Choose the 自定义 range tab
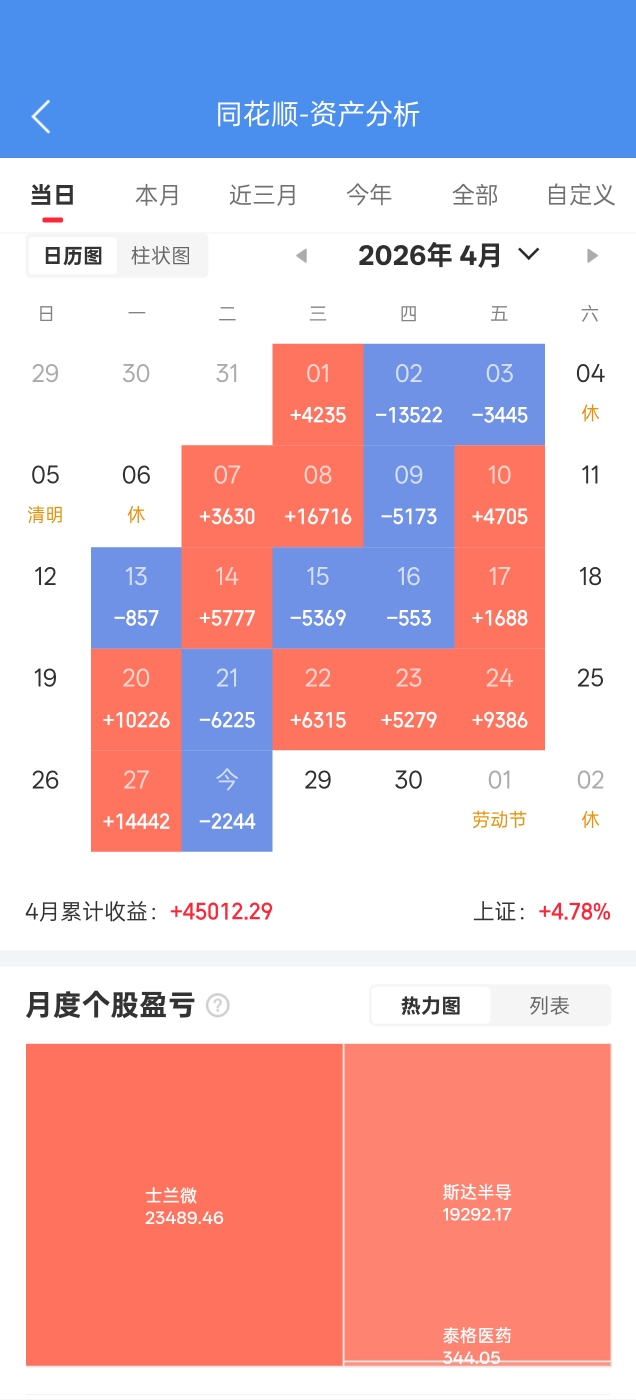The image size is (636, 1400). [x=580, y=195]
